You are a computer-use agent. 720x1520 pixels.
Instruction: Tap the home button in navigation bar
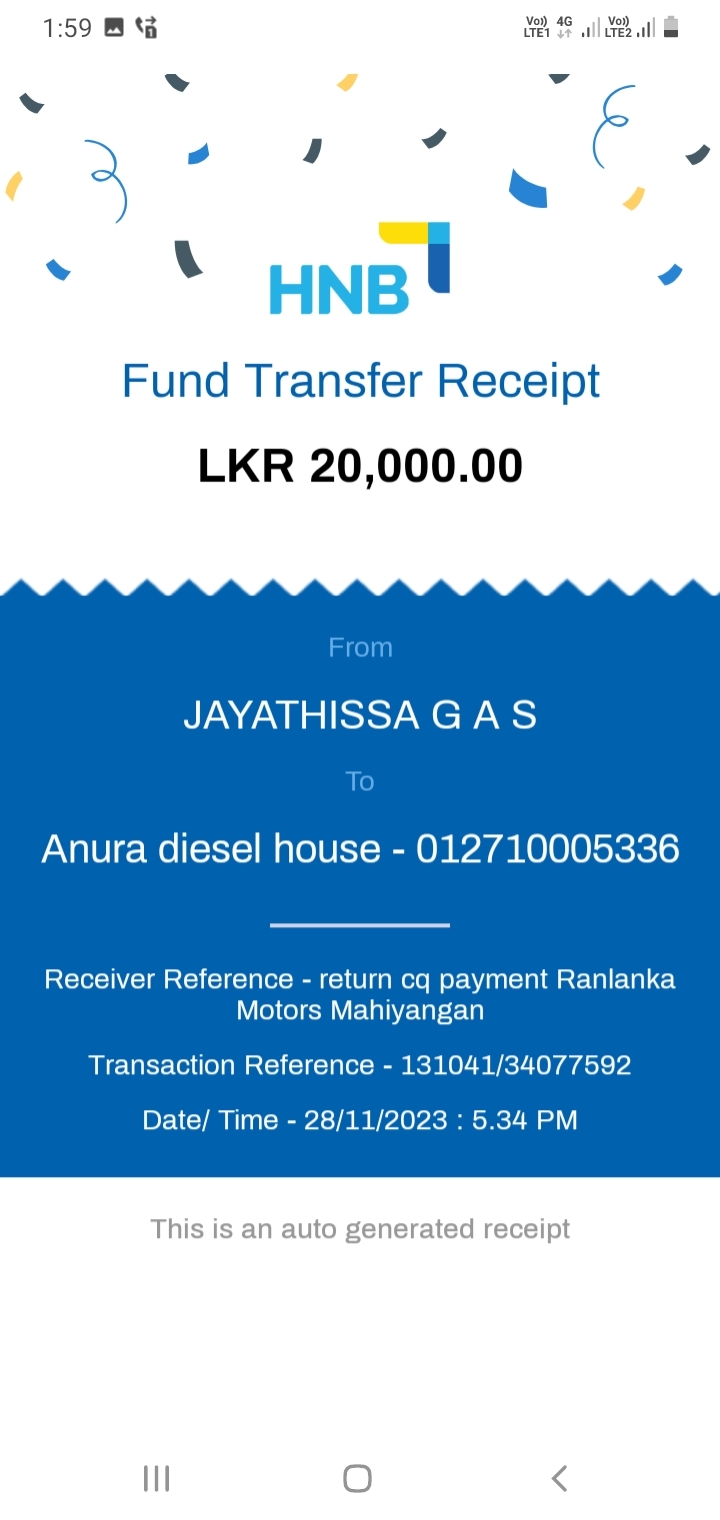point(357,1478)
